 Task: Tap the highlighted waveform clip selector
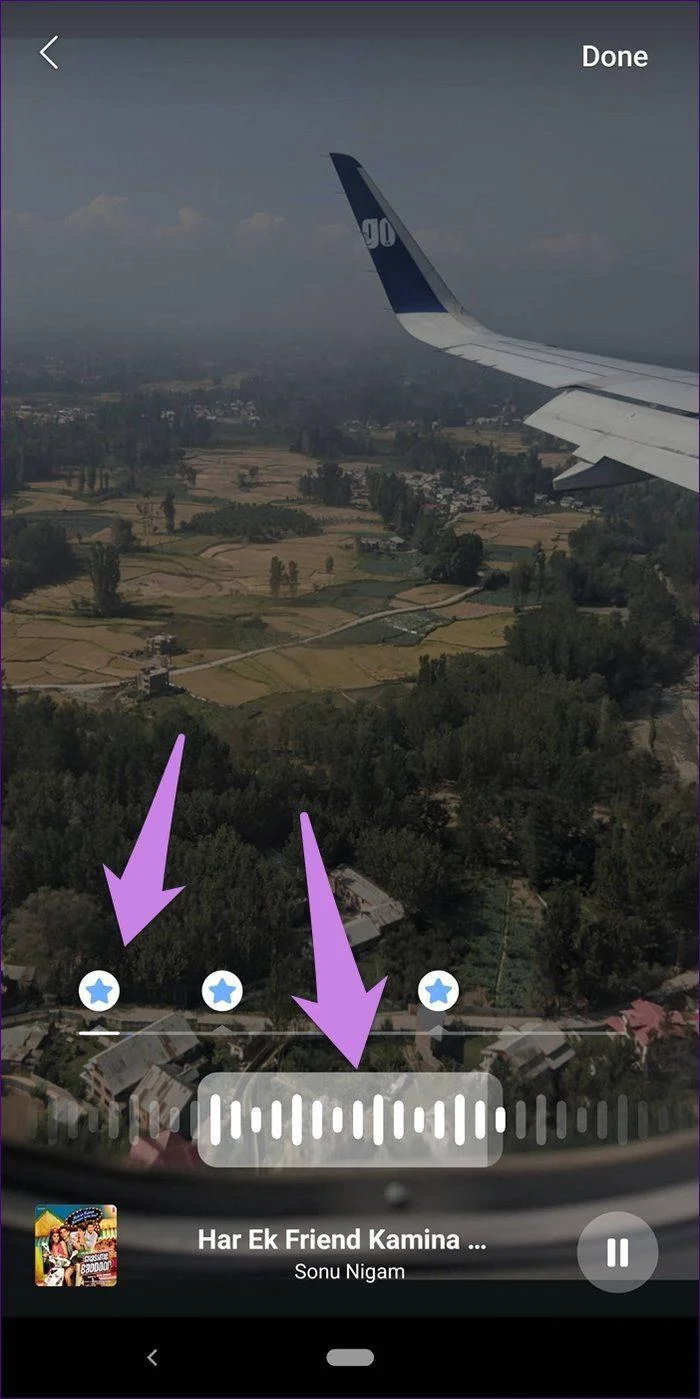tap(349, 1120)
